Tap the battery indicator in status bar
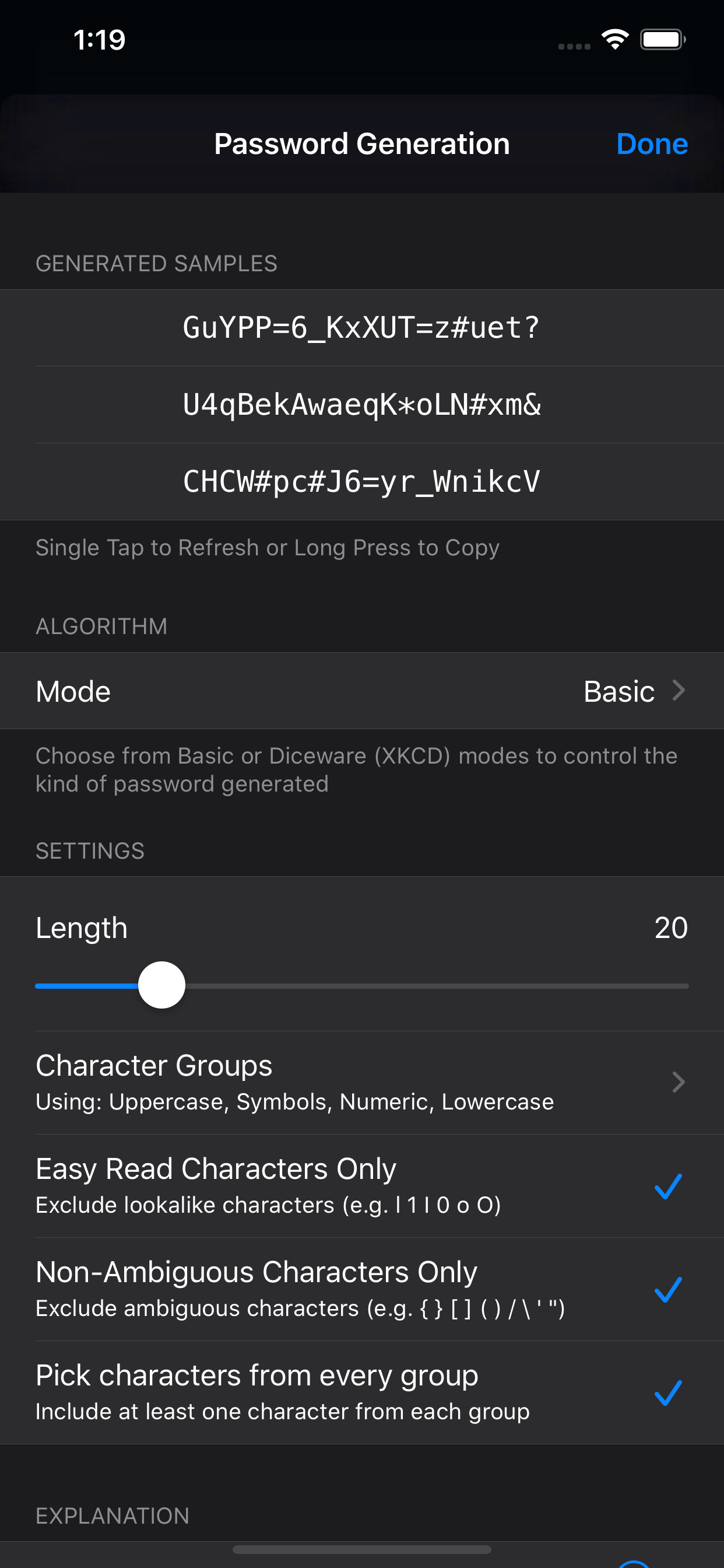Image resolution: width=724 pixels, height=1568 pixels. pyautogui.click(x=663, y=38)
